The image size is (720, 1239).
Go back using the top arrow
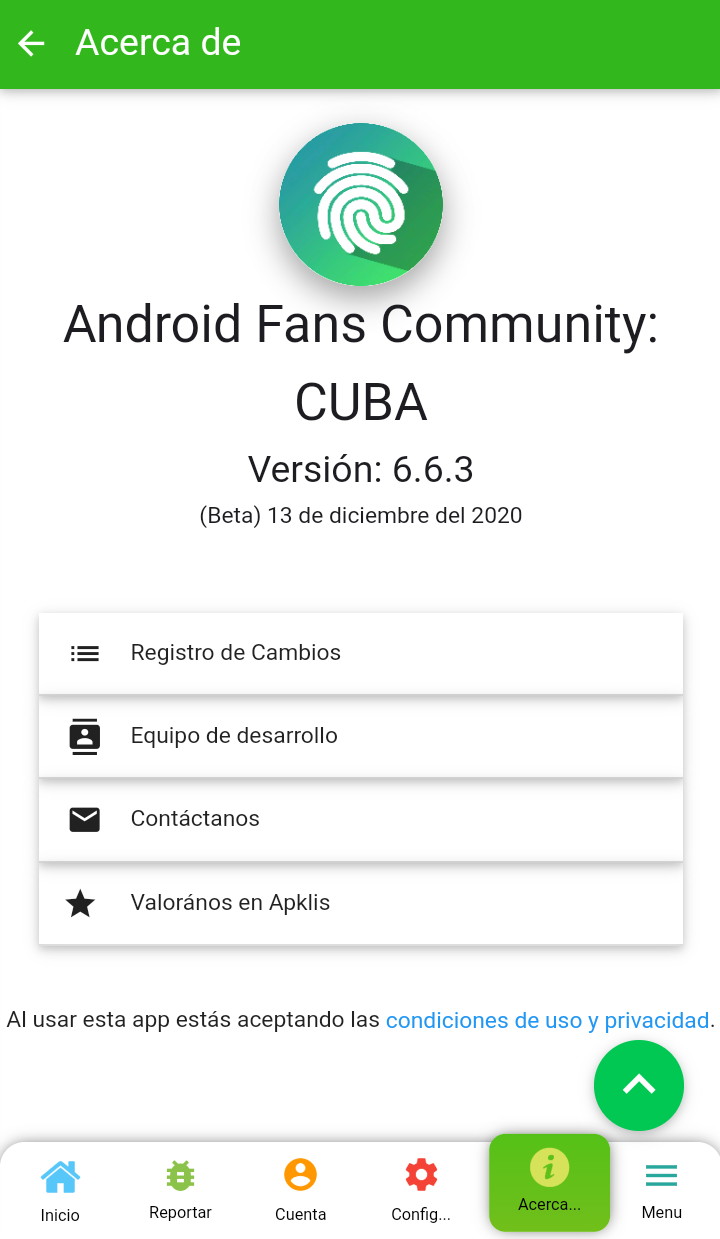point(32,43)
